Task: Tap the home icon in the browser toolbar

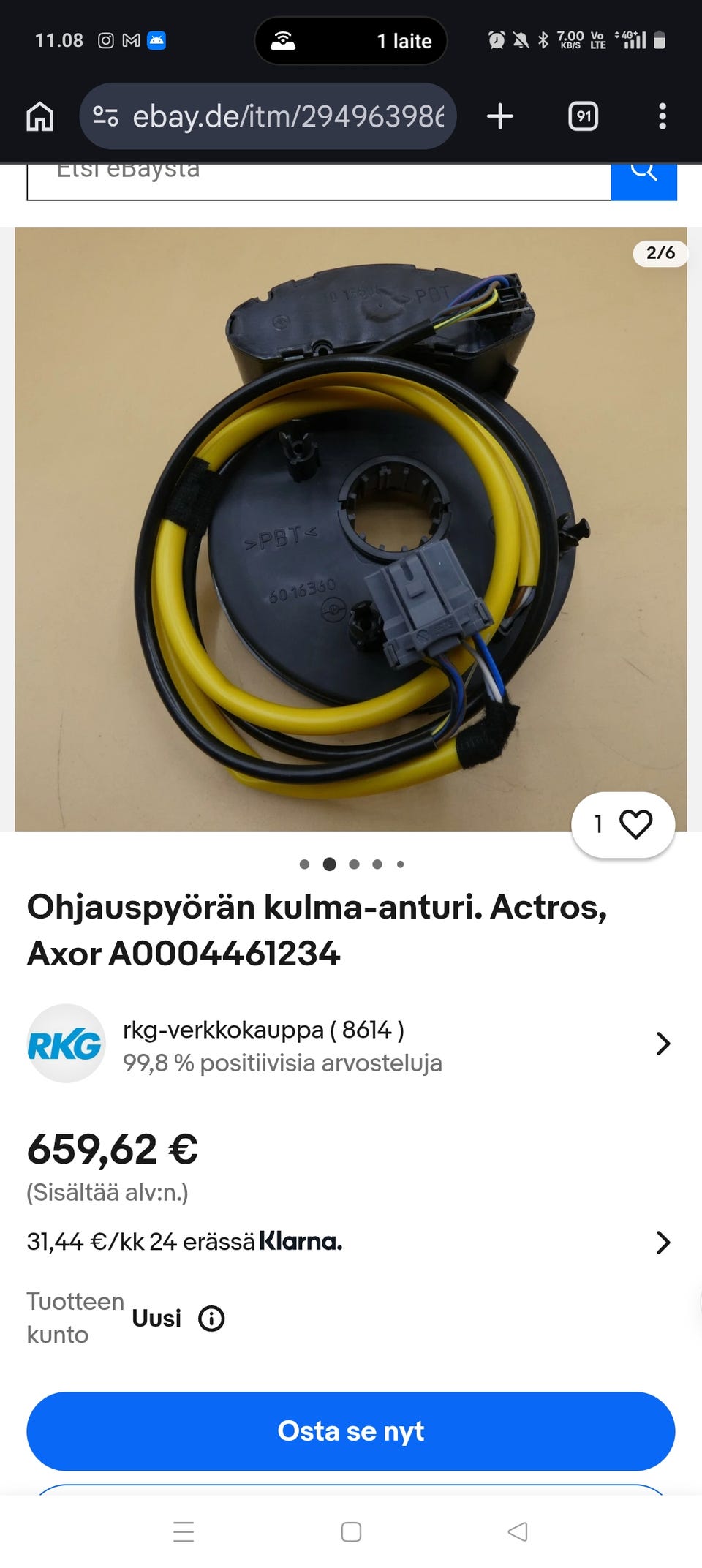Action: pyautogui.click(x=40, y=116)
